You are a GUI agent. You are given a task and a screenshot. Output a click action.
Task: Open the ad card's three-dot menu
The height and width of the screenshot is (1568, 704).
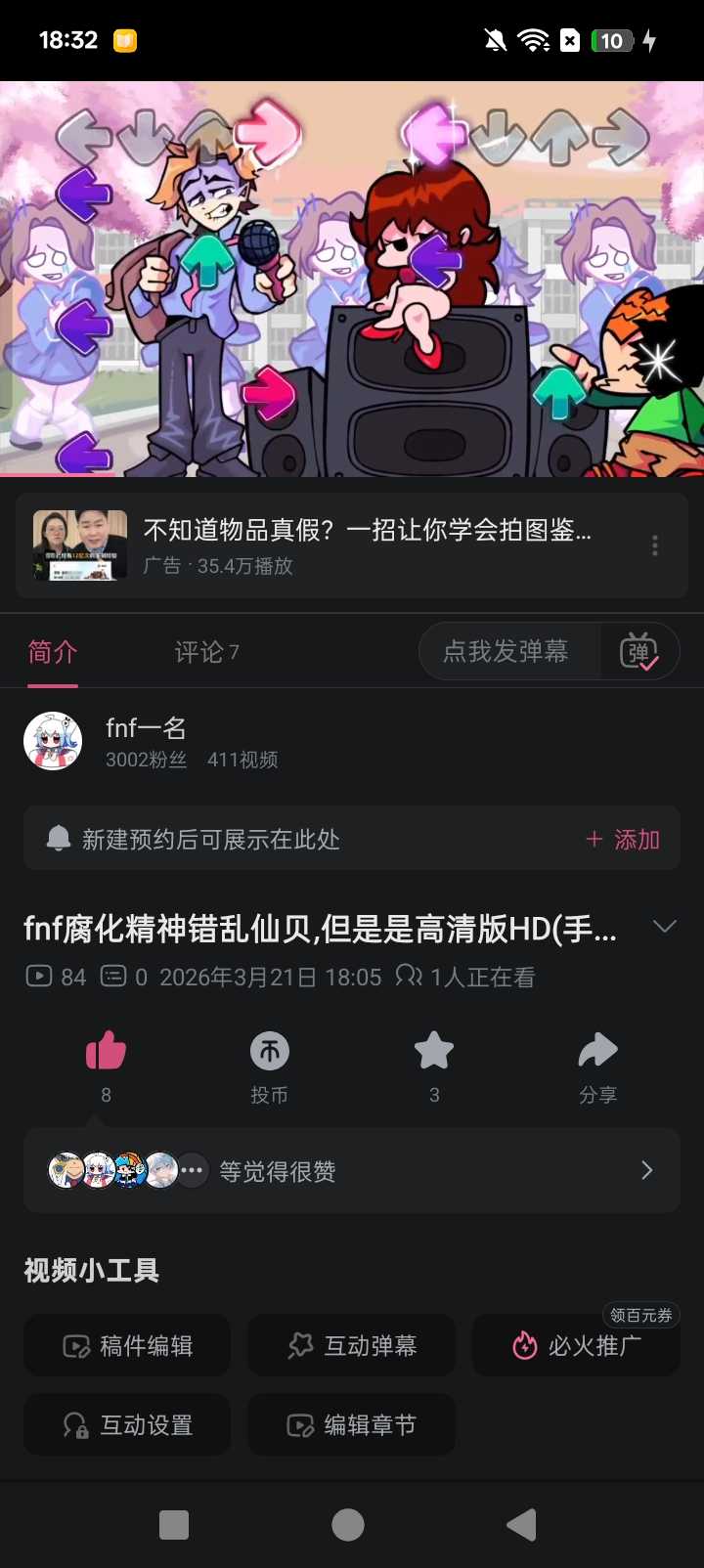pyautogui.click(x=654, y=545)
